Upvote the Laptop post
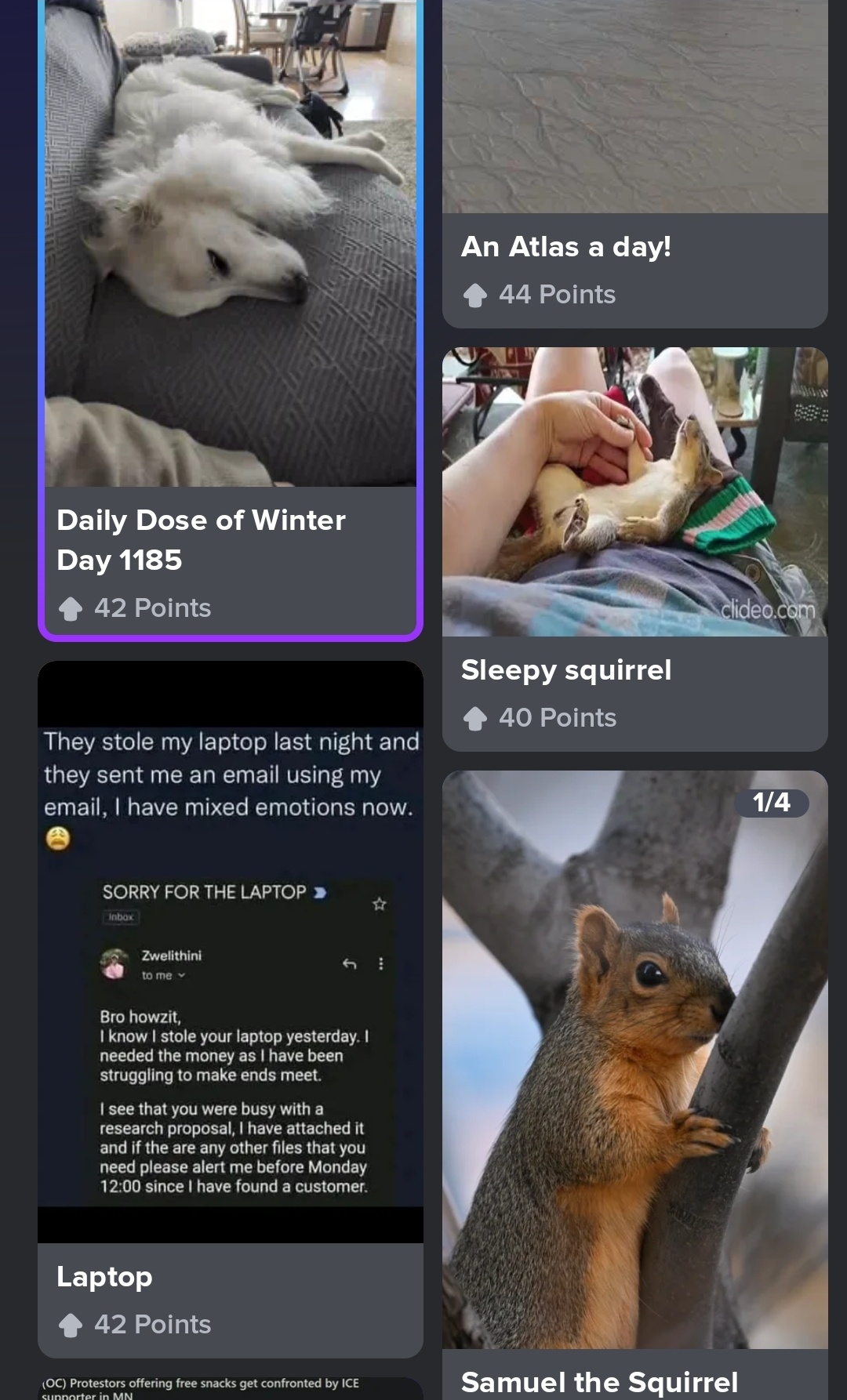Screen dimensions: 847x1400 71,1325
